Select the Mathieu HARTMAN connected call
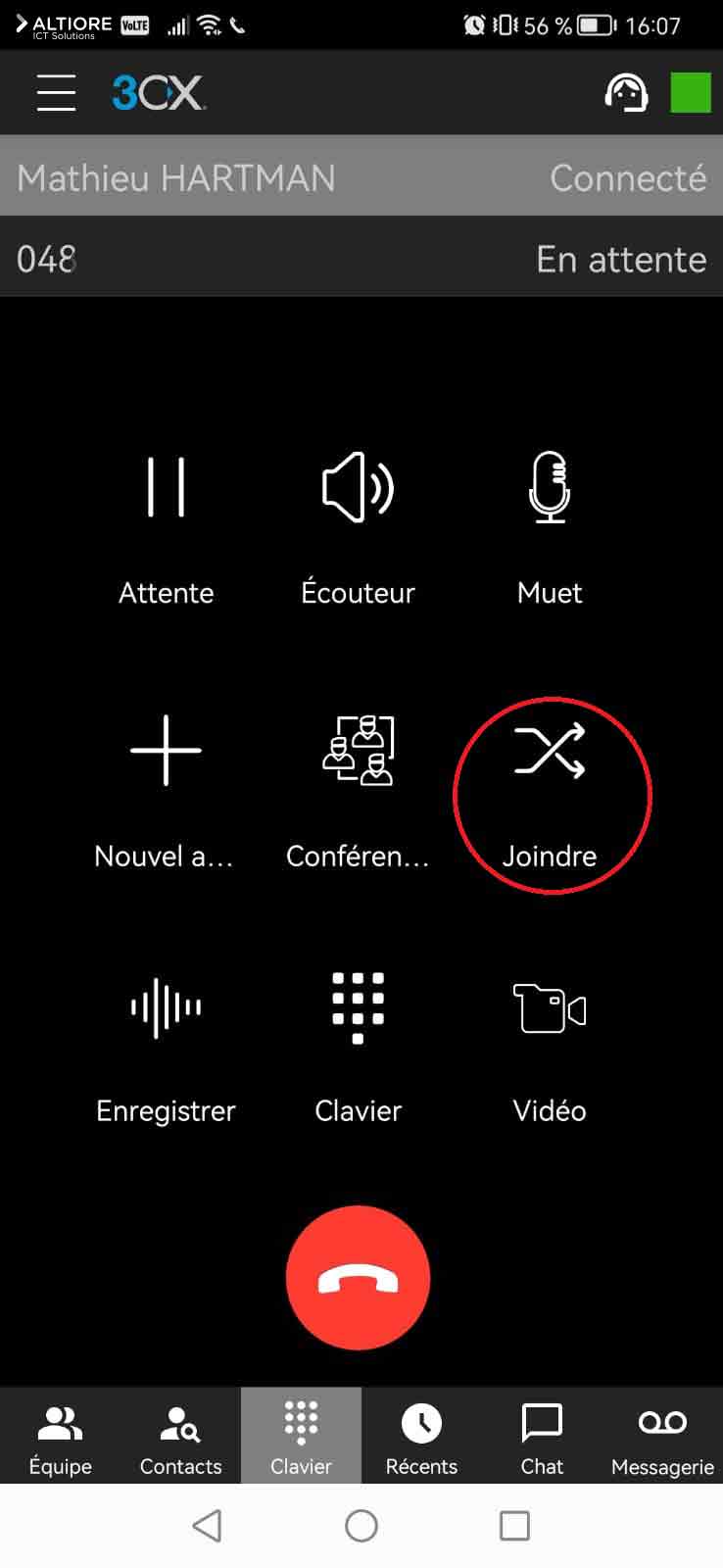This screenshot has width=723, height=1568. (361, 177)
